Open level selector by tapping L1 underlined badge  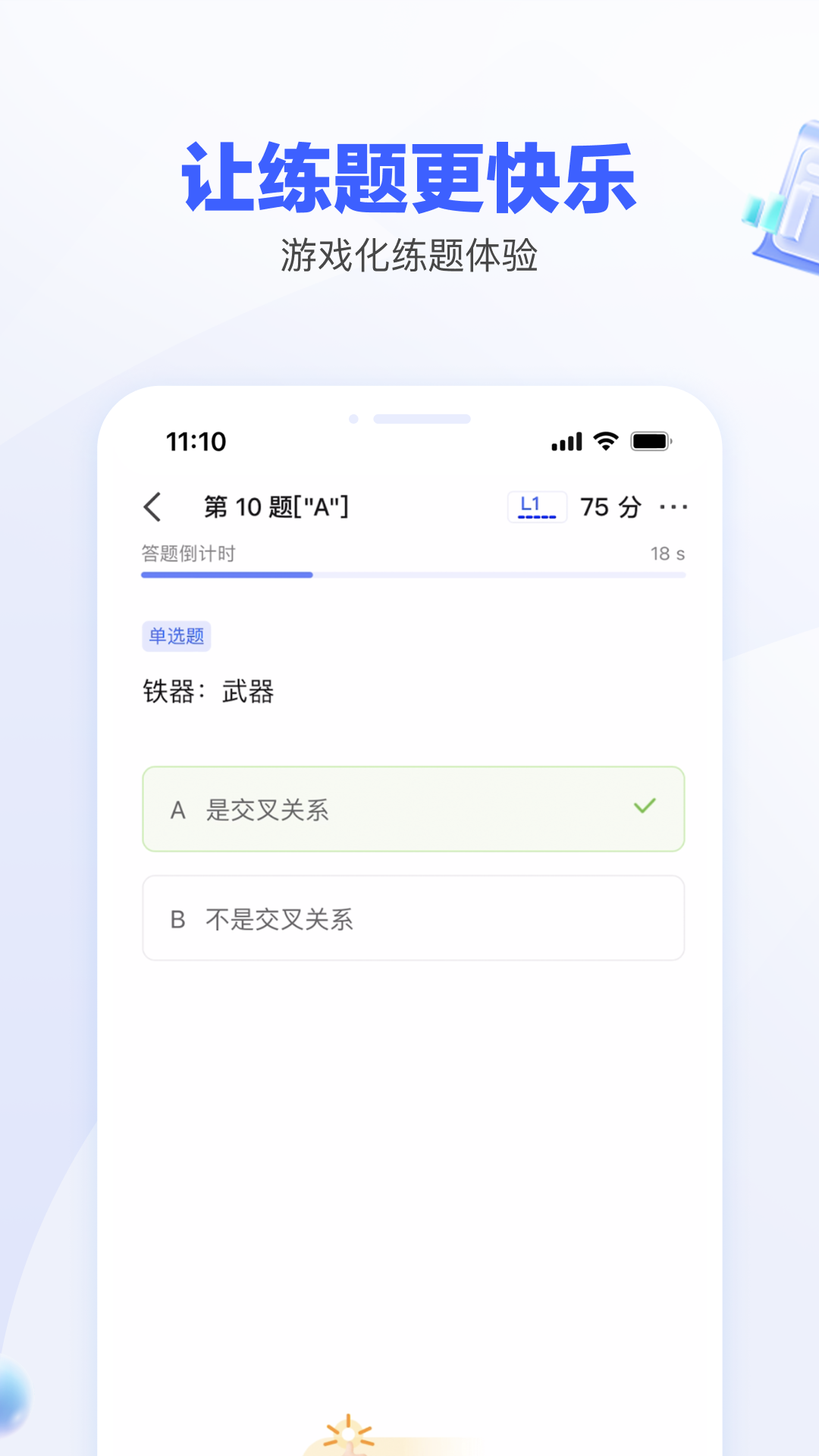[x=537, y=504]
